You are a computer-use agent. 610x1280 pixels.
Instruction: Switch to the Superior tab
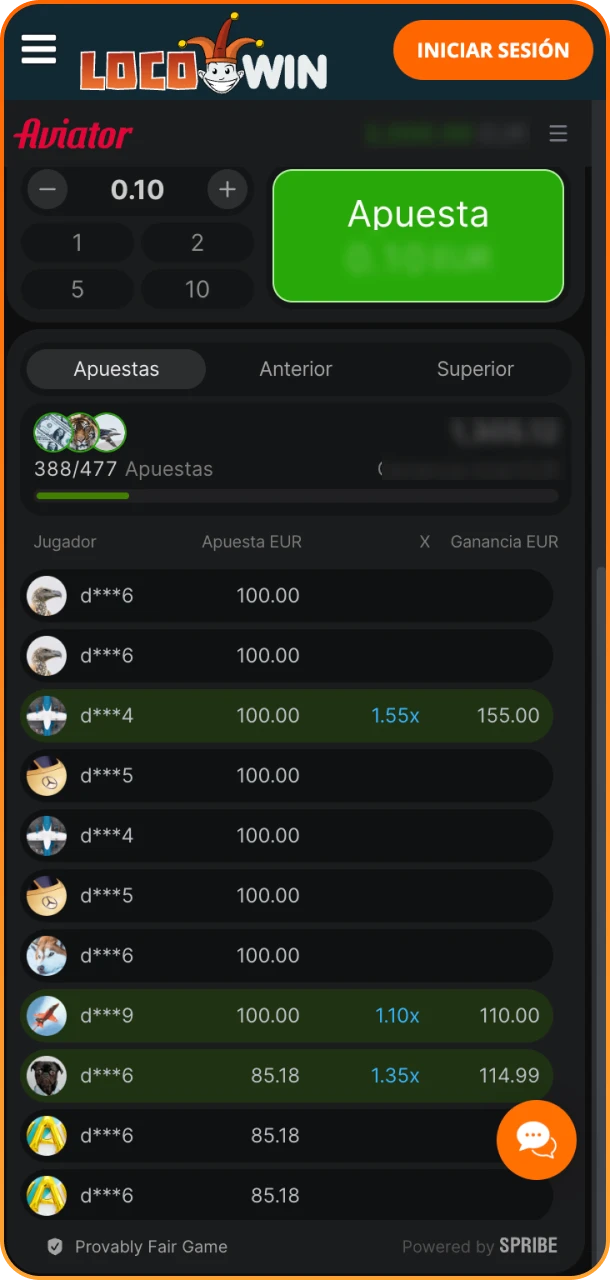[475, 369]
